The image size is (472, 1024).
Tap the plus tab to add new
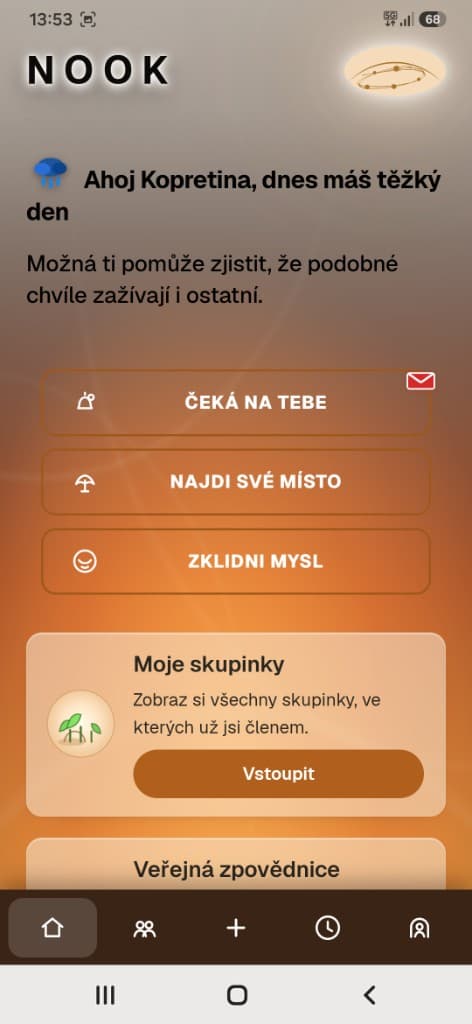pos(236,928)
